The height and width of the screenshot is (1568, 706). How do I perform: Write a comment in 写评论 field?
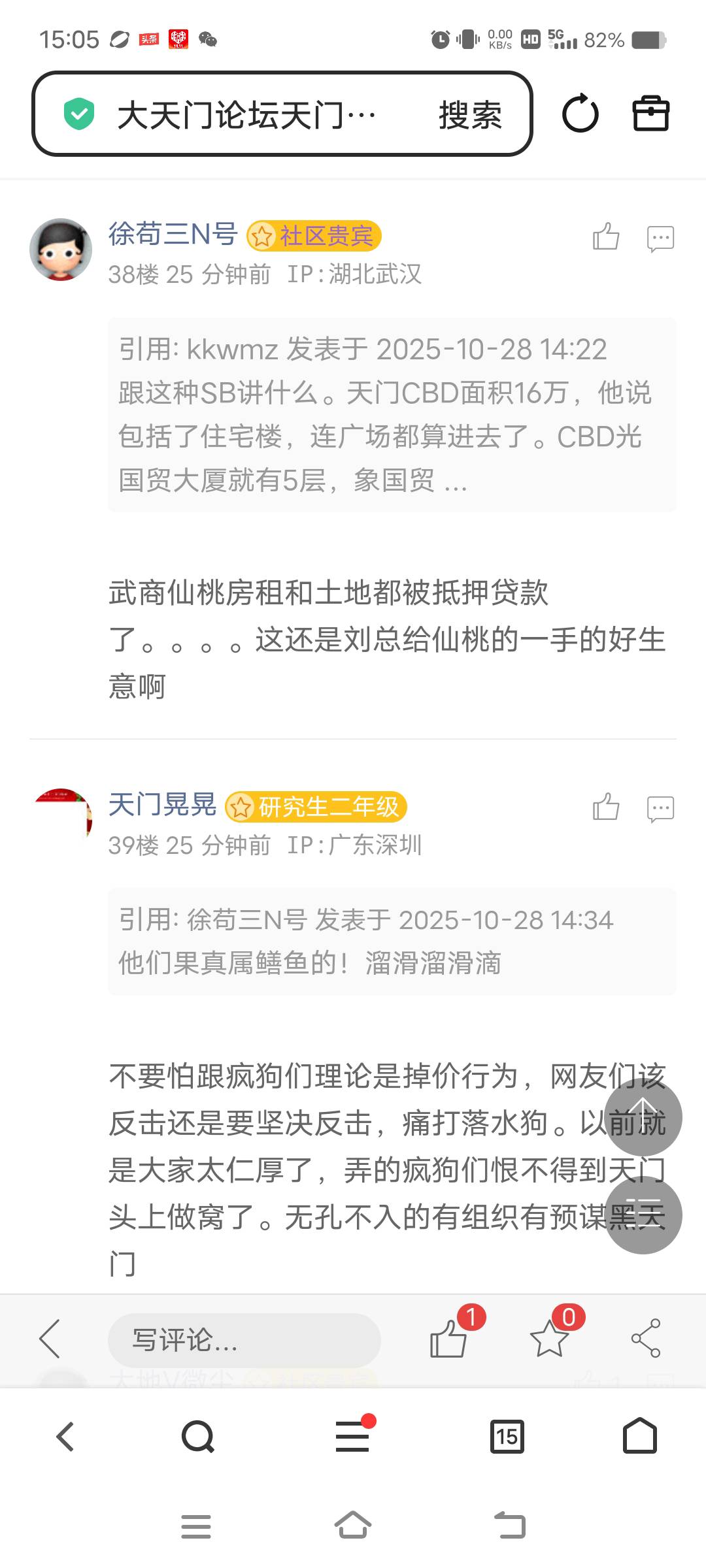244,1340
